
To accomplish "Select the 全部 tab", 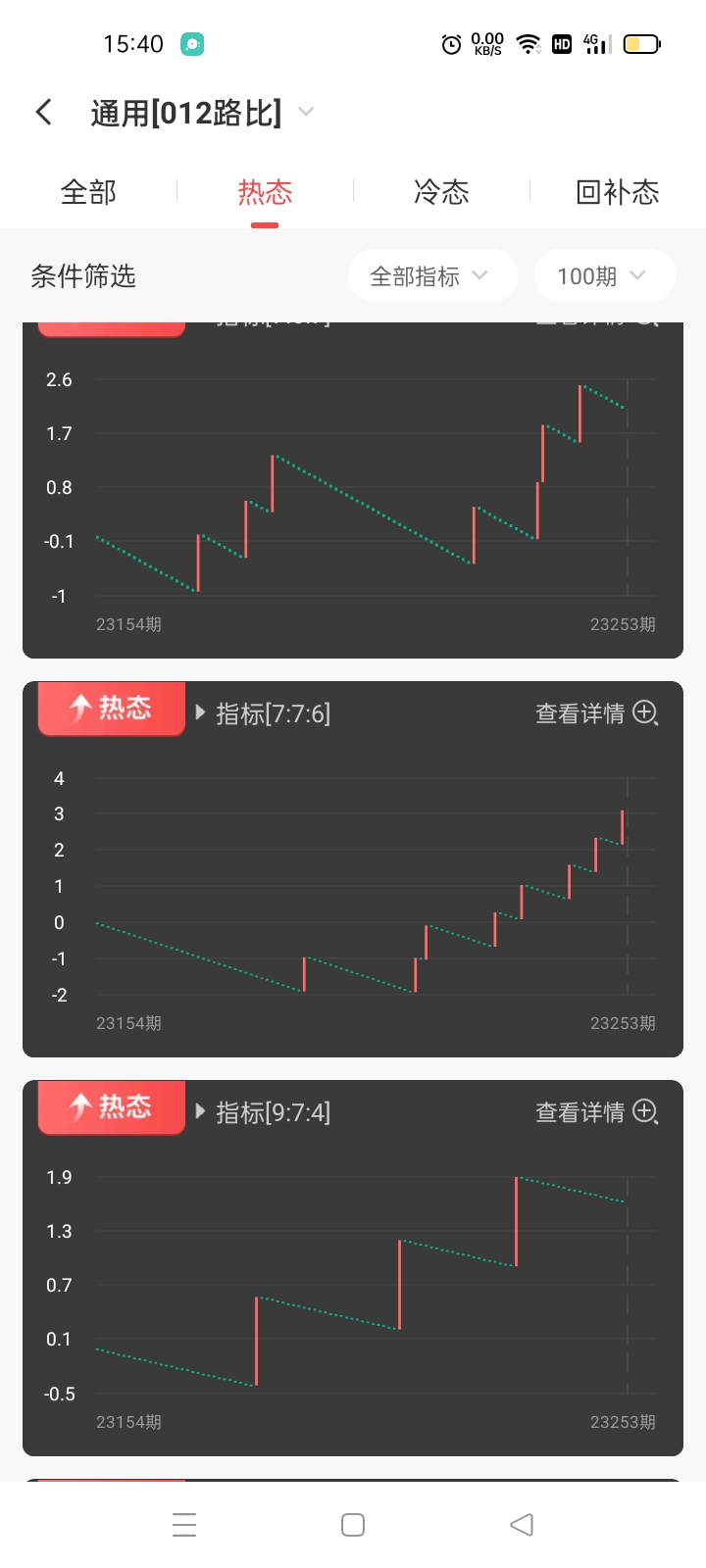I will (88, 192).
